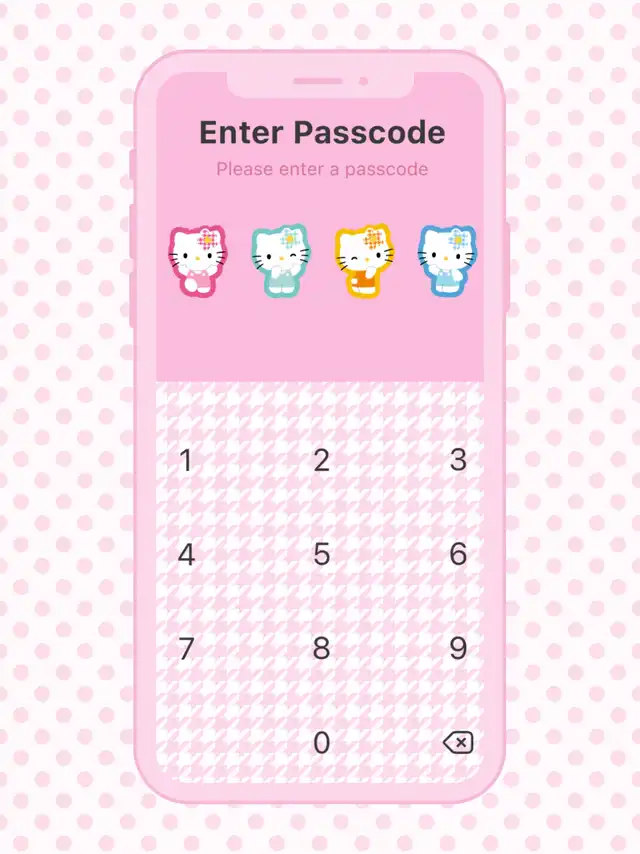The height and width of the screenshot is (854, 640).
Task: Enter digit 6 on the keypad
Action: point(458,554)
